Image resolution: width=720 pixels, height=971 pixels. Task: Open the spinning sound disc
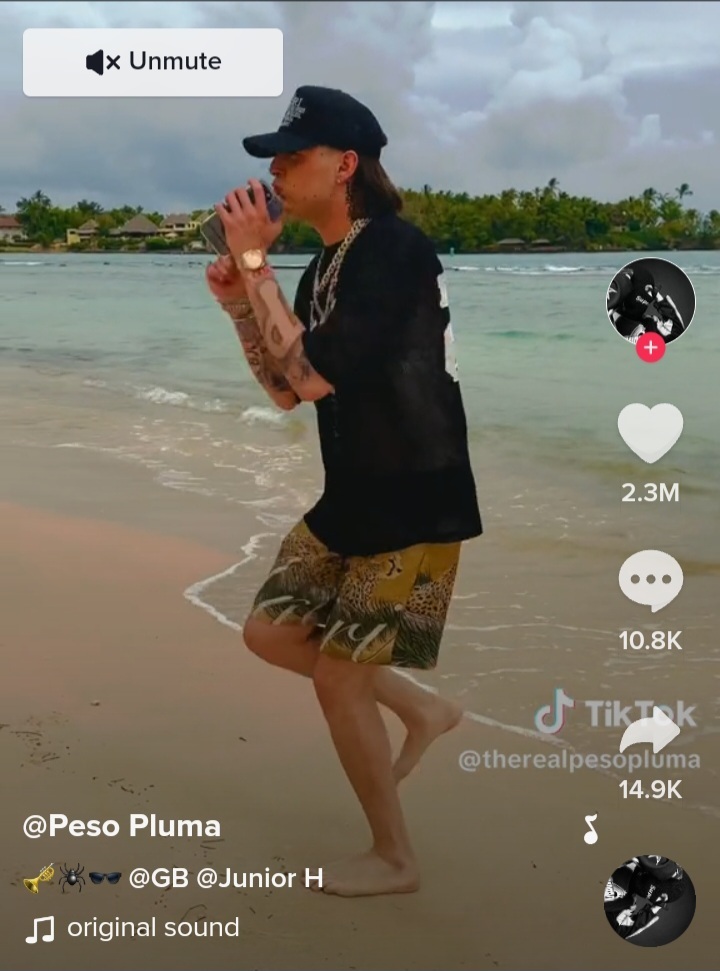pos(649,900)
